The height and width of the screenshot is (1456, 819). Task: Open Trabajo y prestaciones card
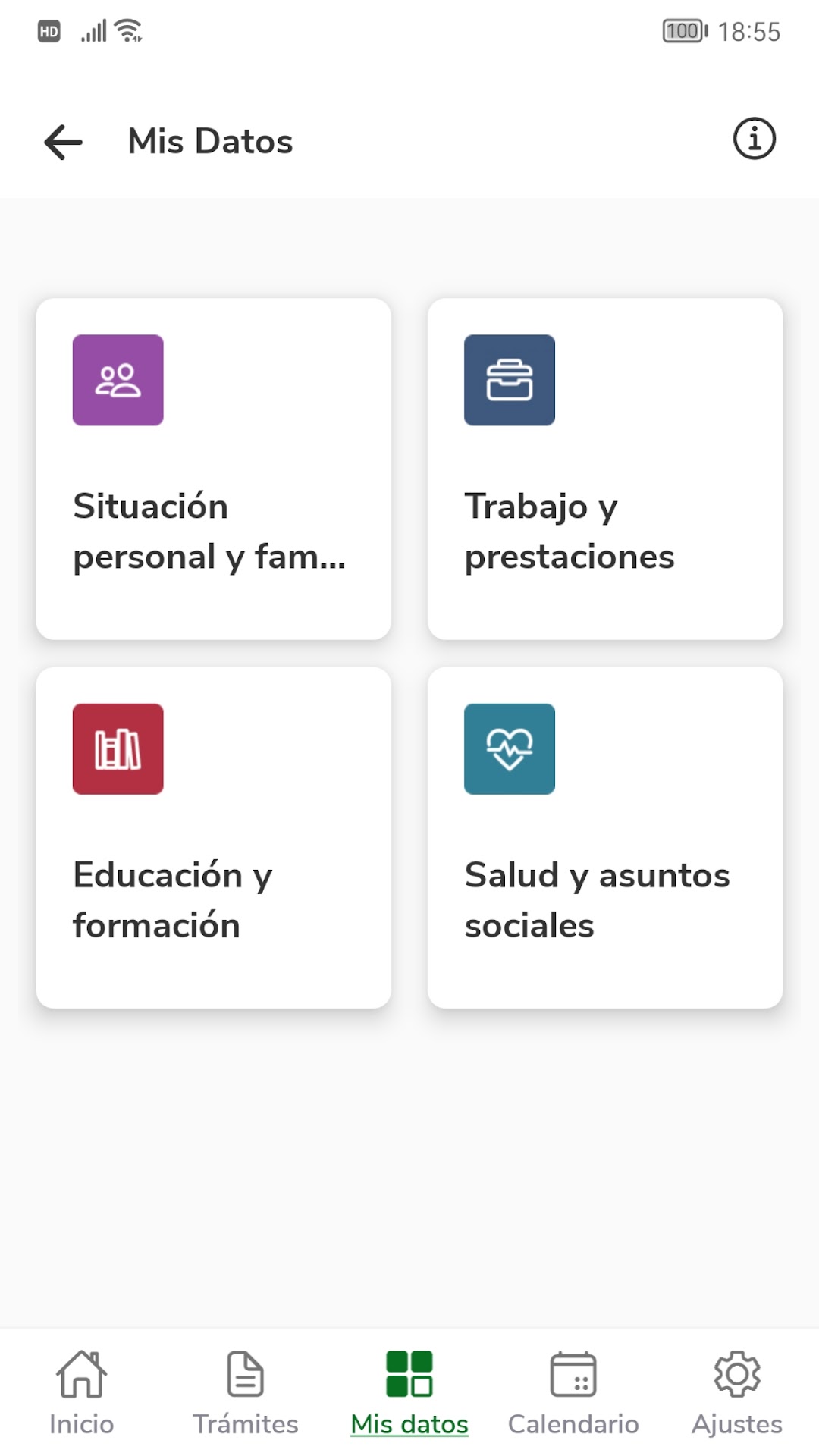(x=605, y=469)
